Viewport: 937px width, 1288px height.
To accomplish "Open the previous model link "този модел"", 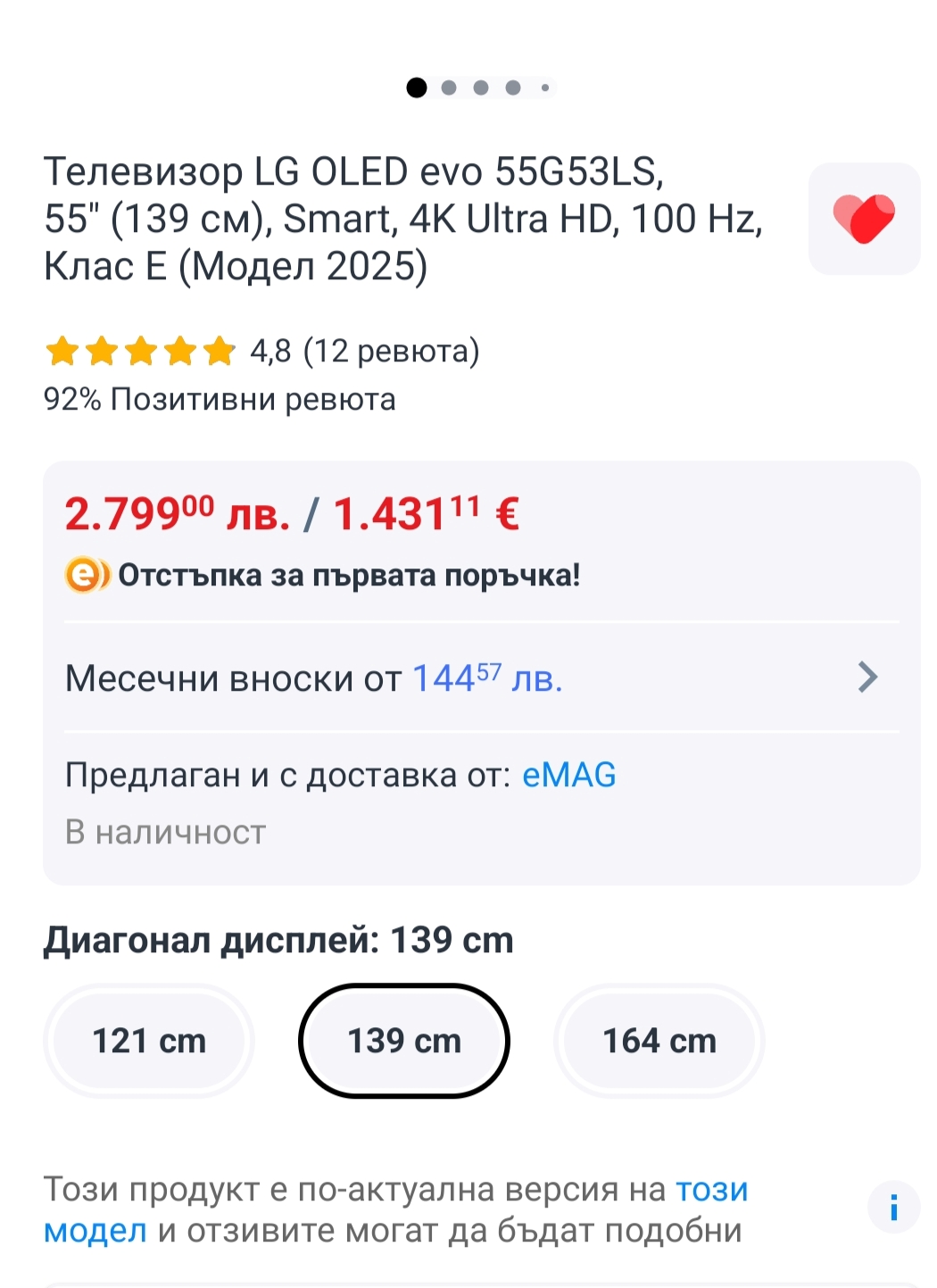I will click(396, 1209).
